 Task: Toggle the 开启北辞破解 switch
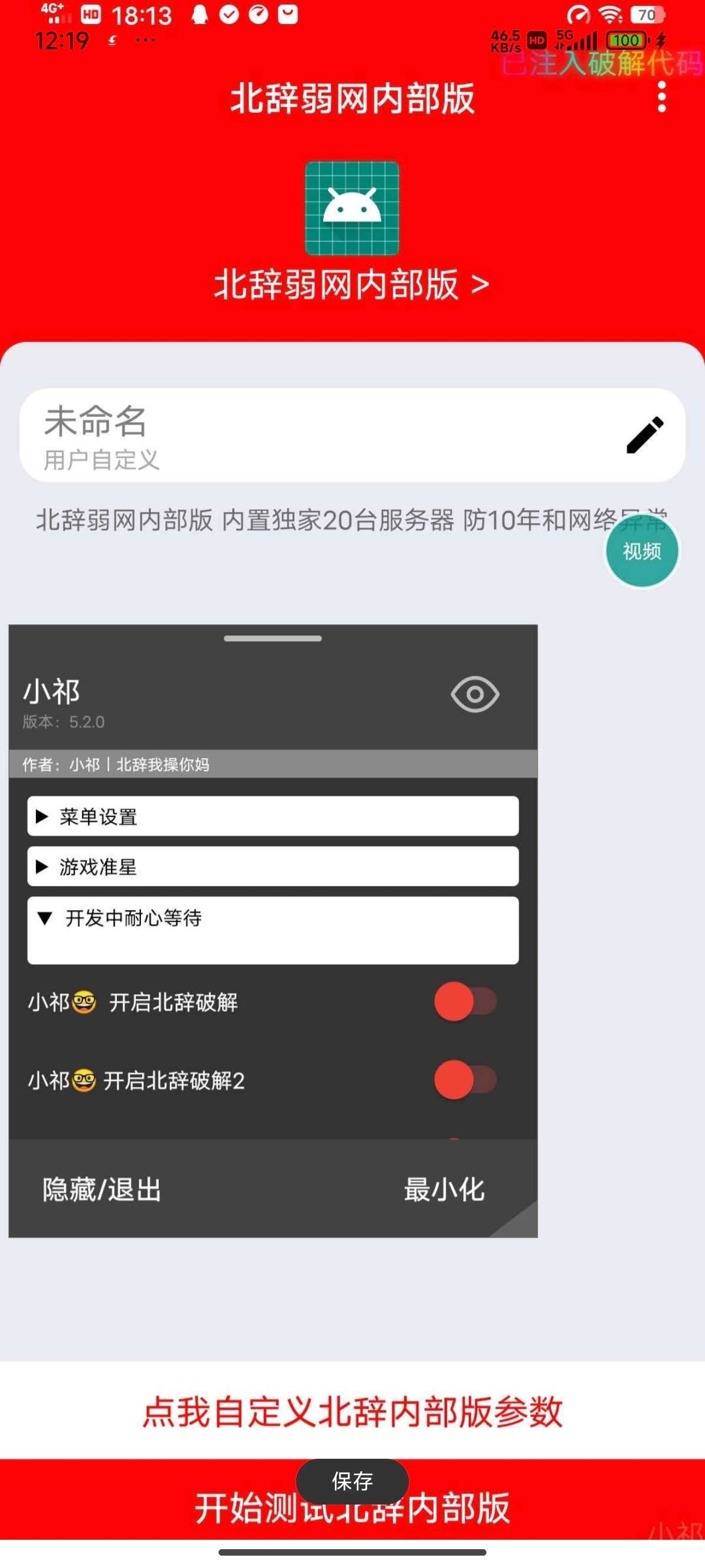(466, 1001)
